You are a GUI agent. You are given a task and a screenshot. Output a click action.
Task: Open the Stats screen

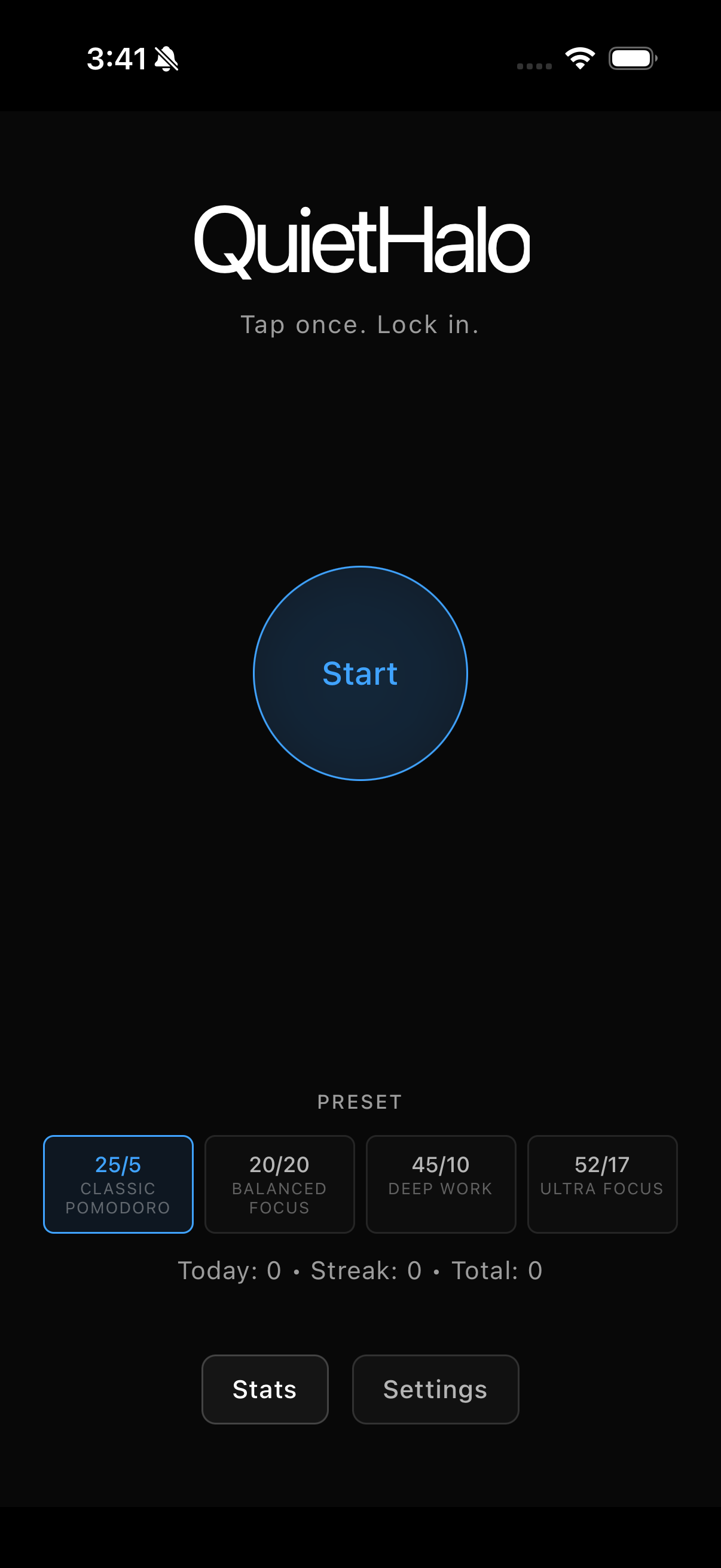tap(265, 1390)
